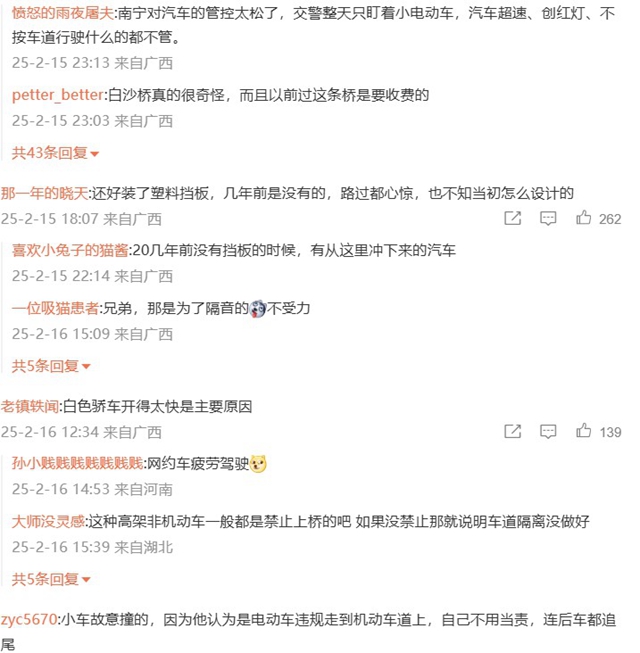Open 那一年的晓天's profile

(44, 193)
